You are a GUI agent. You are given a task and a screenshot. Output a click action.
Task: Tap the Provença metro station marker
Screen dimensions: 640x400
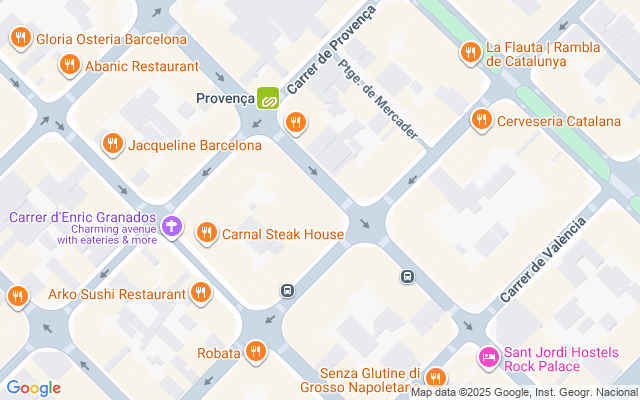(x=268, y=98)
